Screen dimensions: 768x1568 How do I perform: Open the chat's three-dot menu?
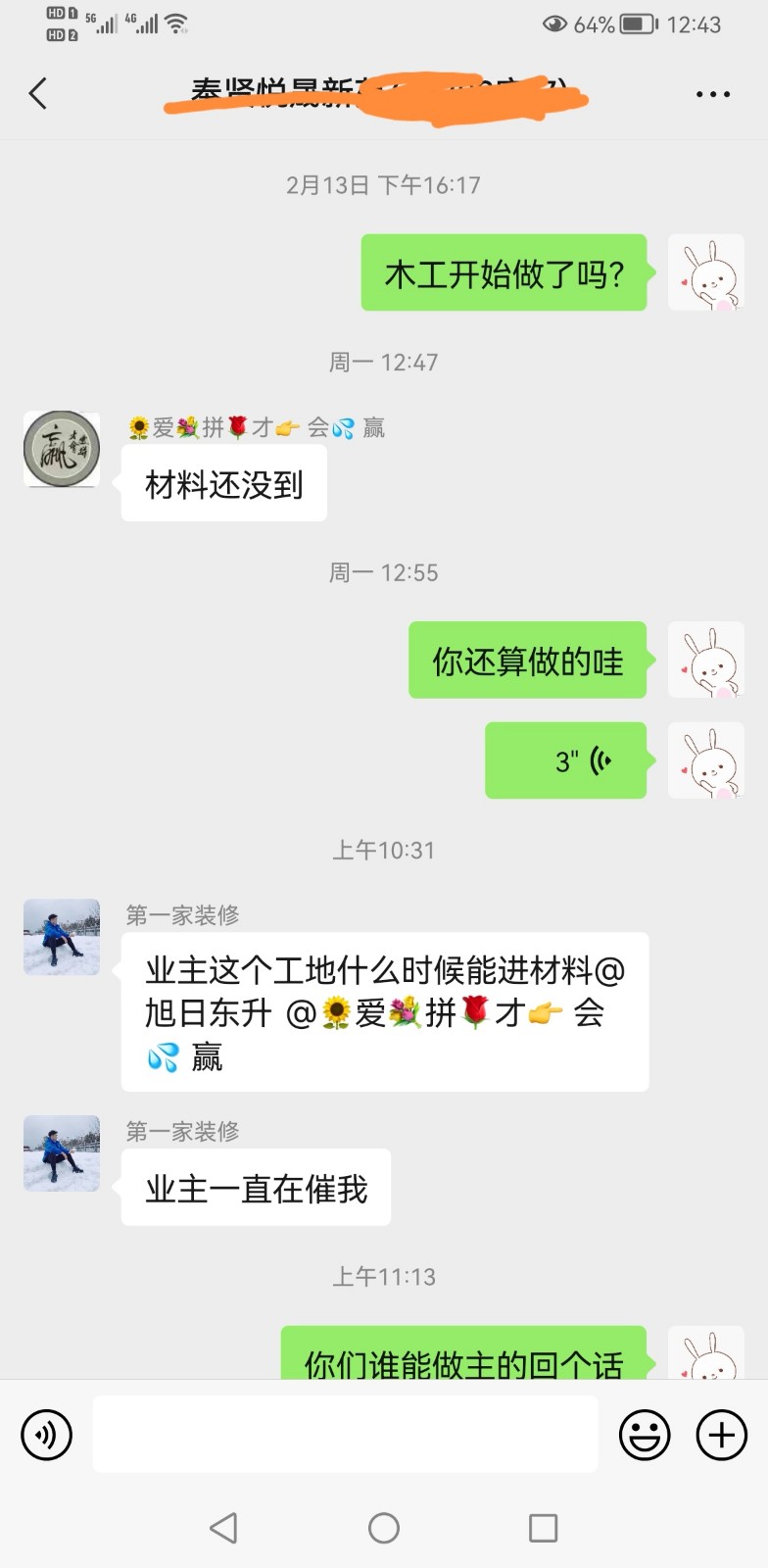(x=712, y=95)
